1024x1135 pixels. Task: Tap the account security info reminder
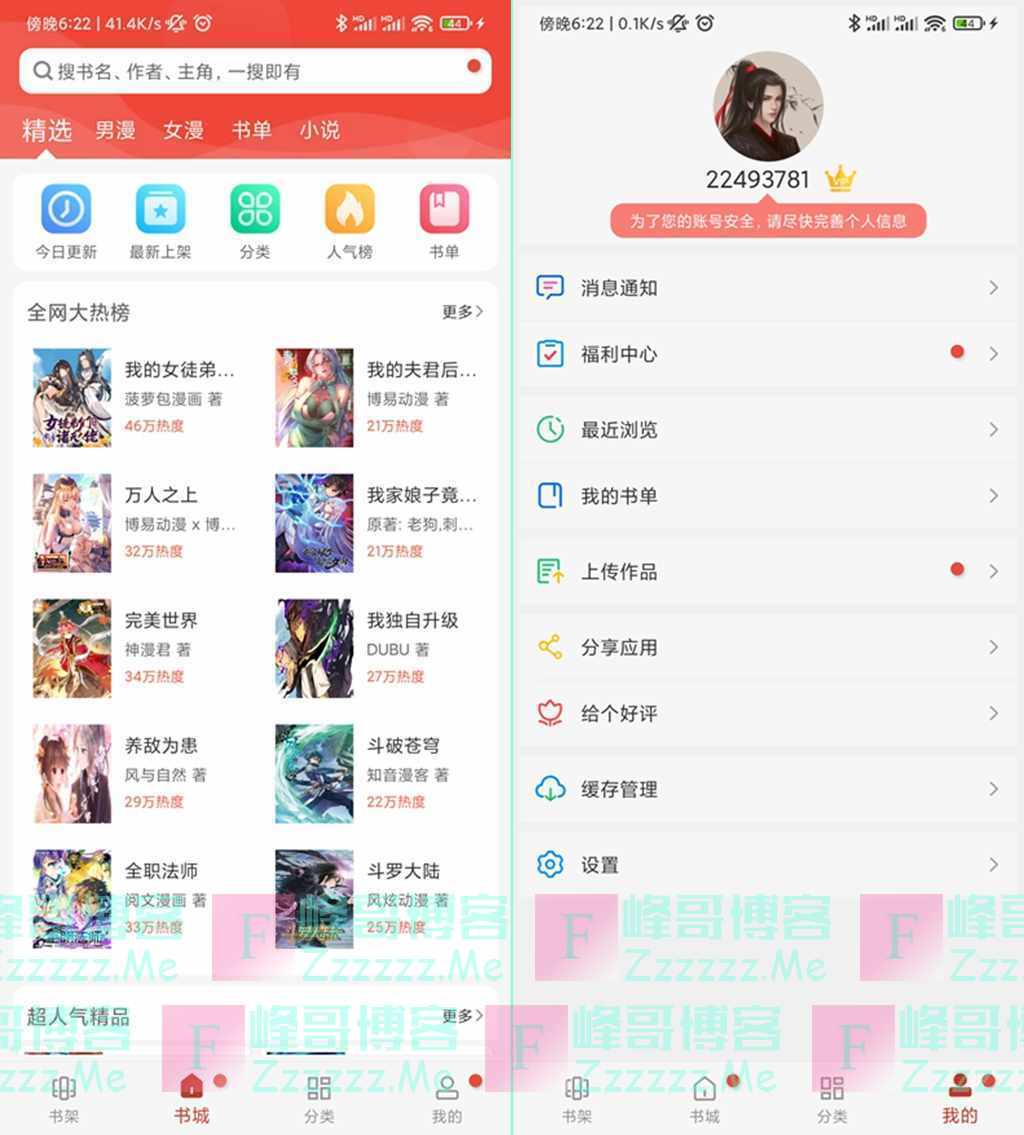click(767, 221)
